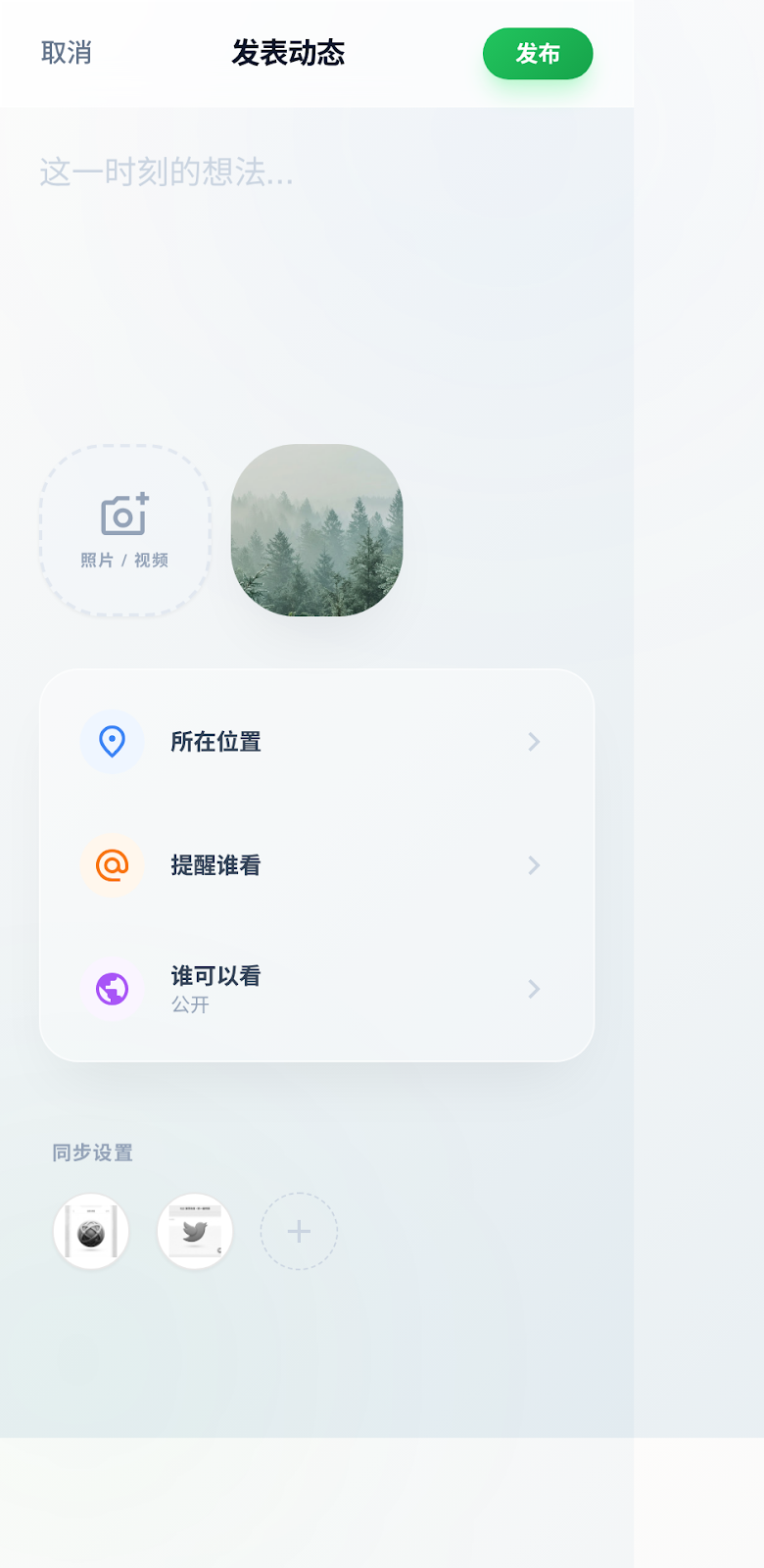Tap 取消 to cancel the post
764x1568 pixels.
point(67,53)
